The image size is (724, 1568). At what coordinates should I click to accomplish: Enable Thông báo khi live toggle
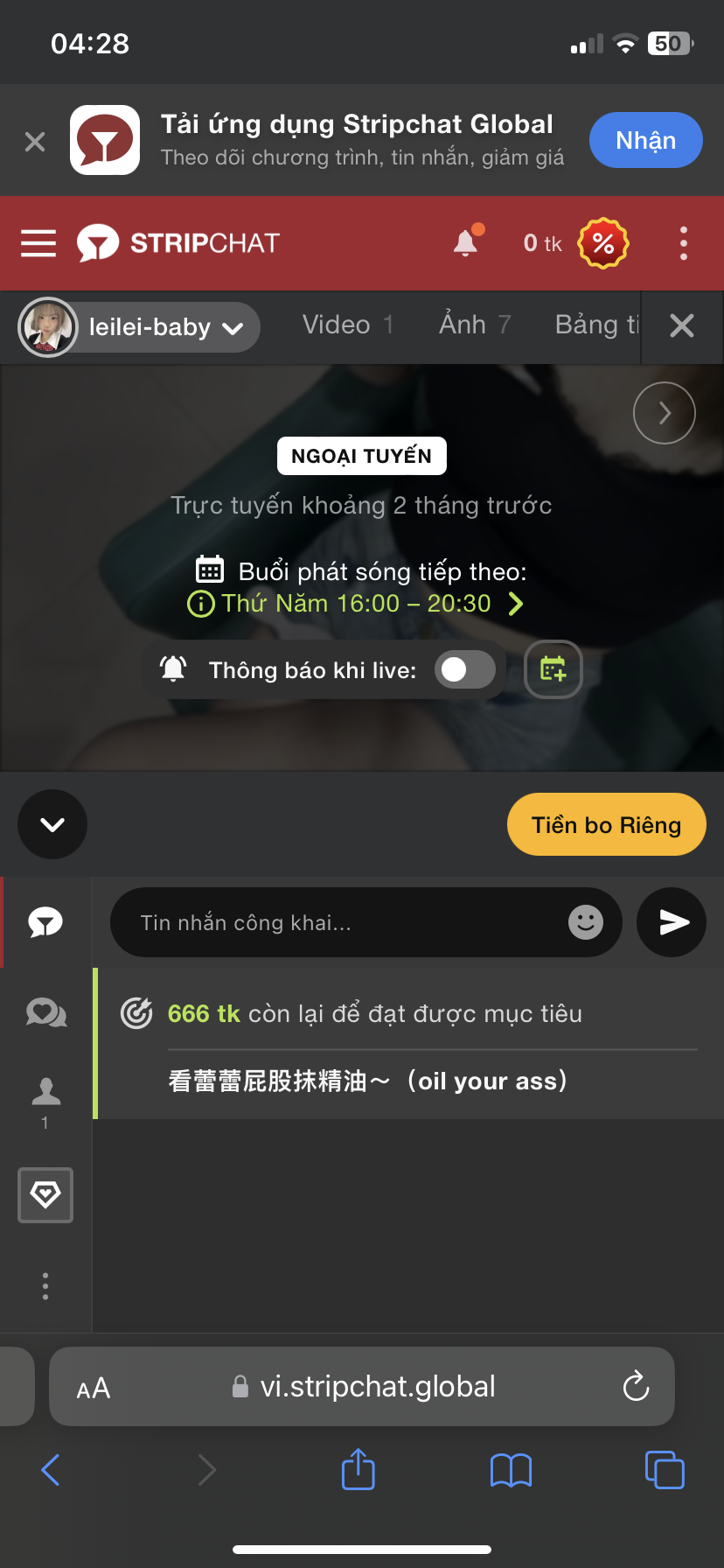[x=464, y=670]
